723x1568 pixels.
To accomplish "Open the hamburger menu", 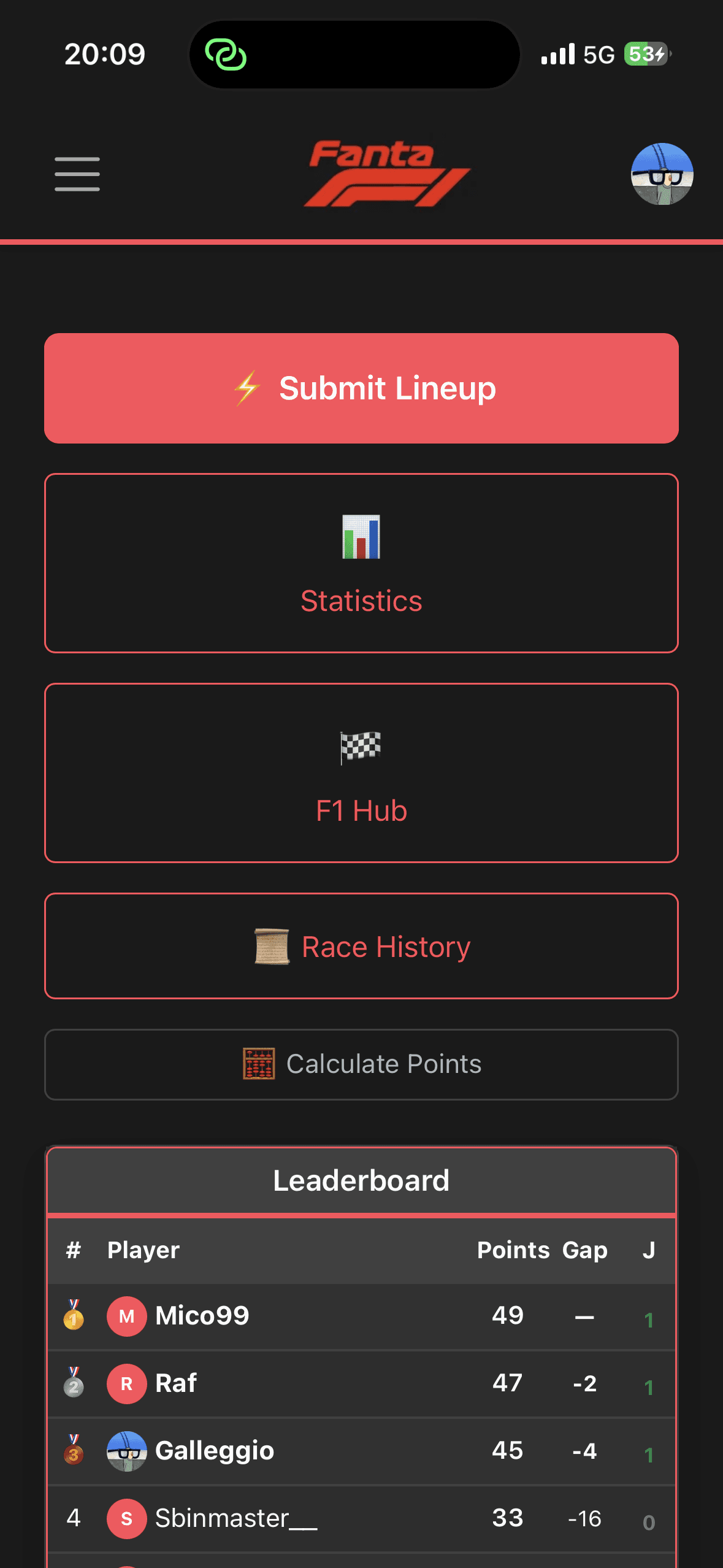I will click(x=77, y=174).
